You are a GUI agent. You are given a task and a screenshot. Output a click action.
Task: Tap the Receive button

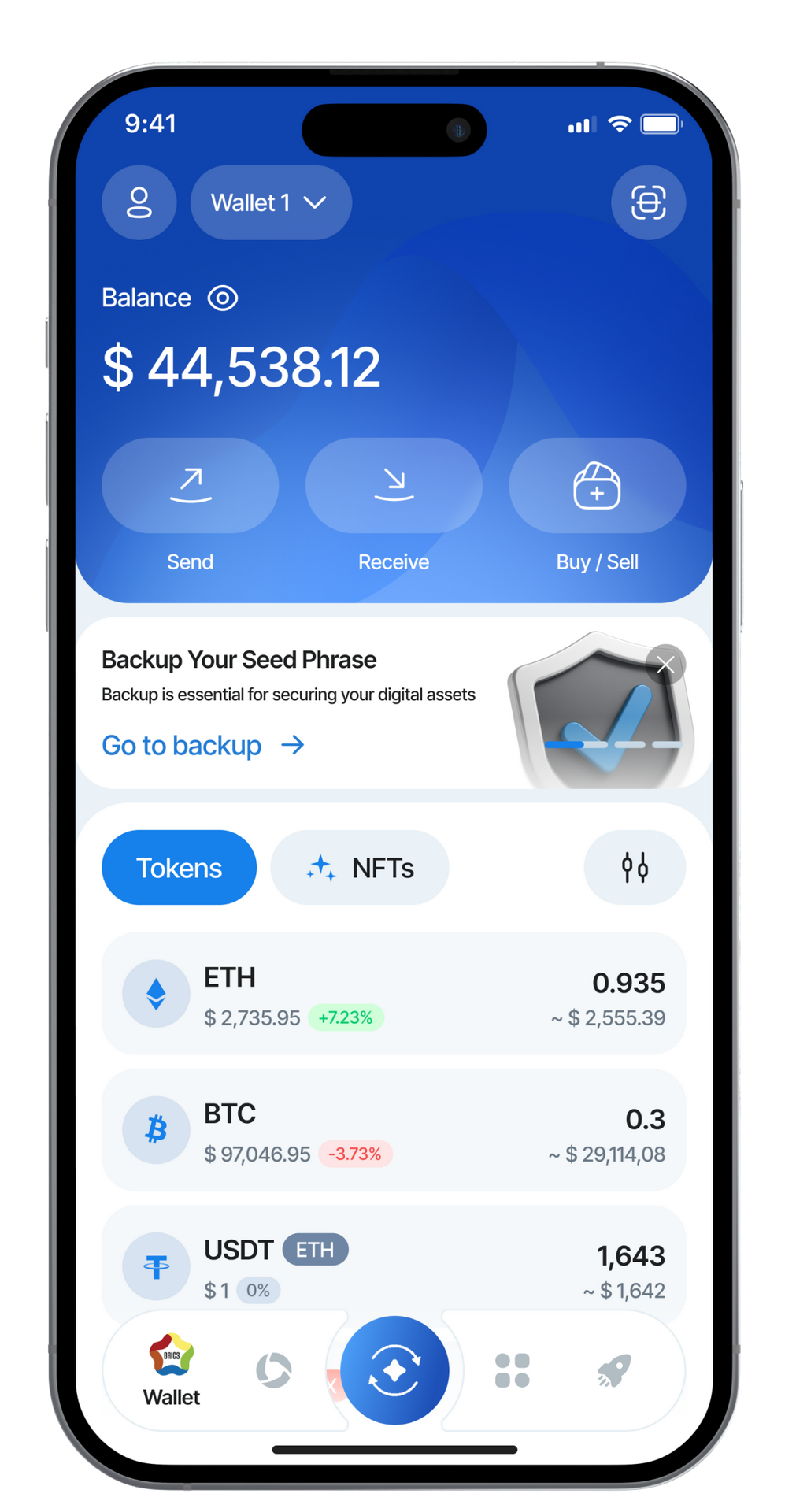(x=394, y=486)
